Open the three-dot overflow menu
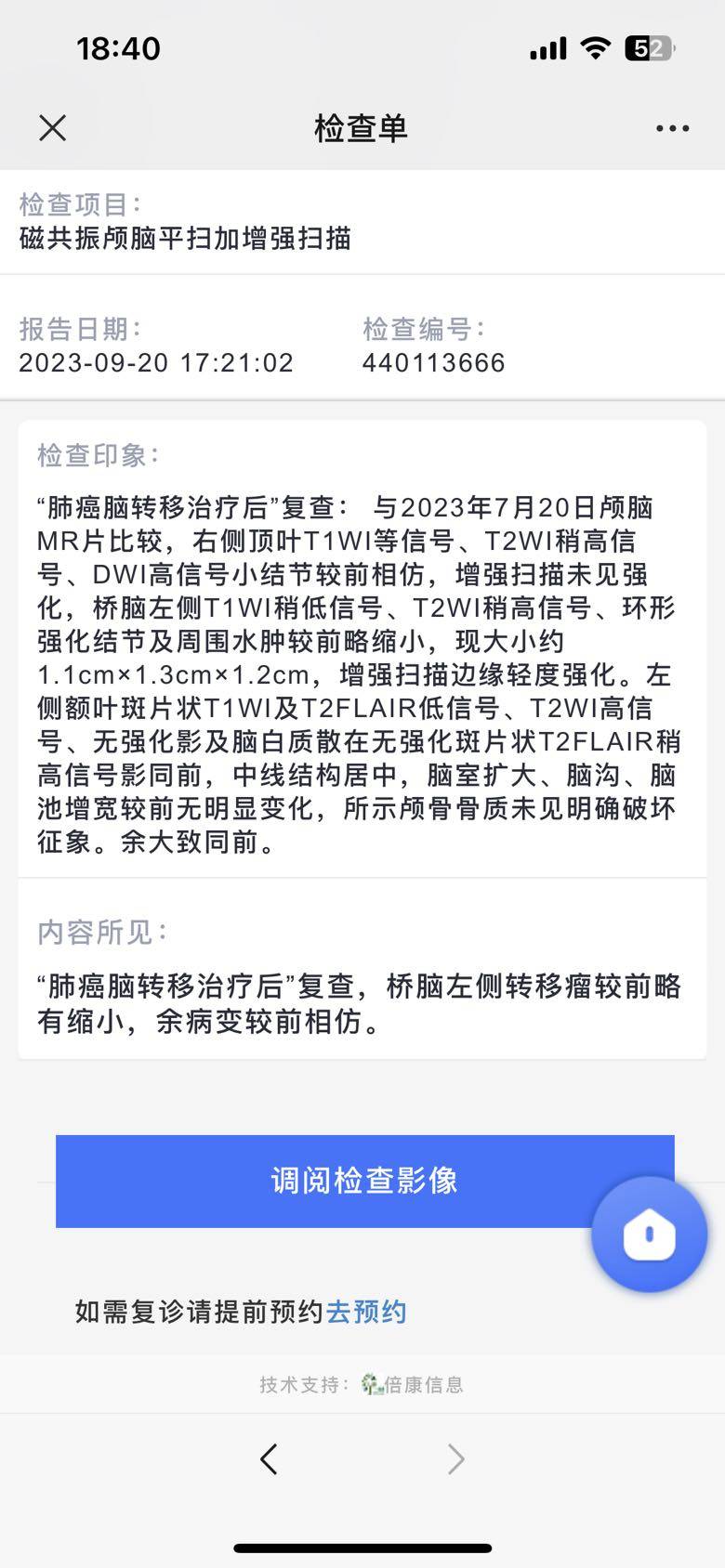Viewport: 725px width, 1568px height. (x=672, y=128)
